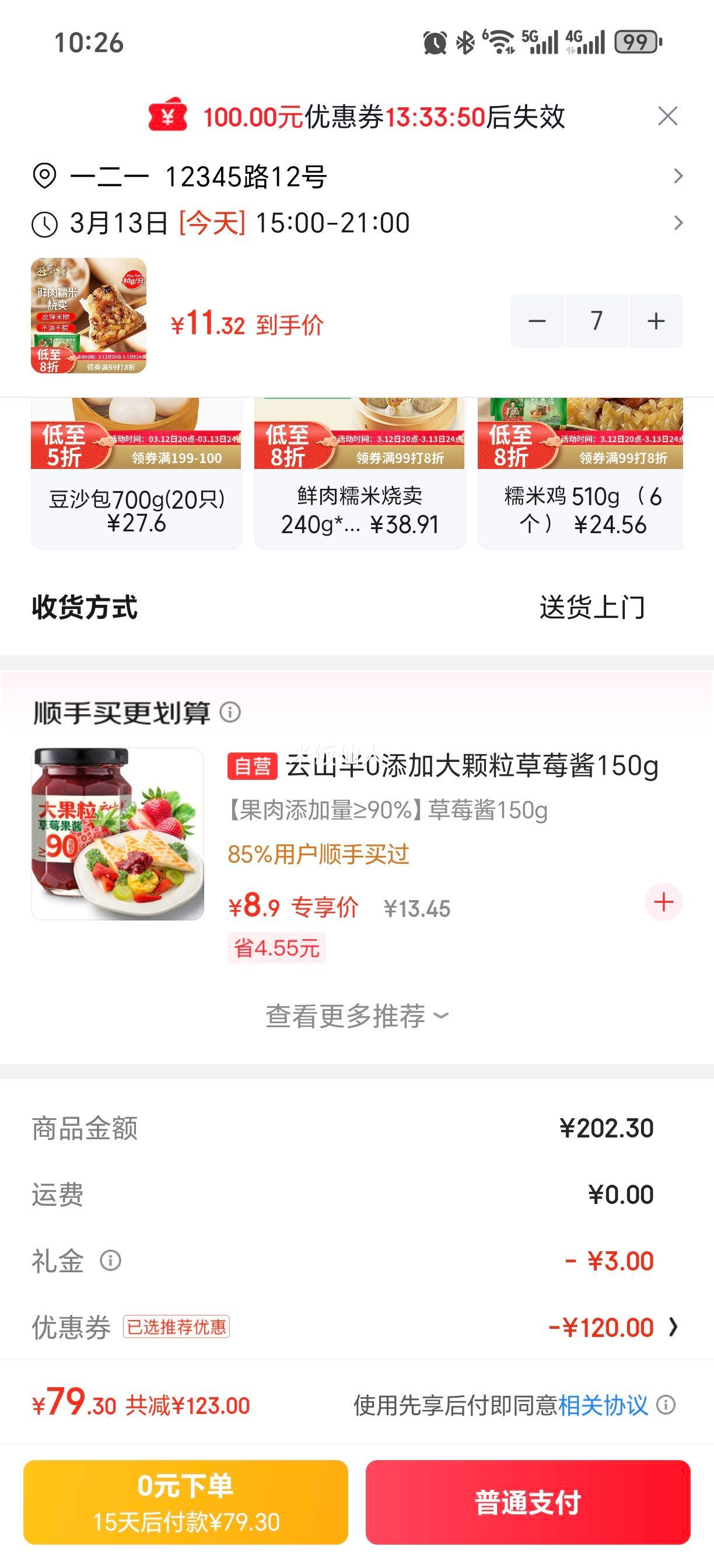Place the order with 0元下单
This screenshot has height=1568, width=714.
point(185,1501)
